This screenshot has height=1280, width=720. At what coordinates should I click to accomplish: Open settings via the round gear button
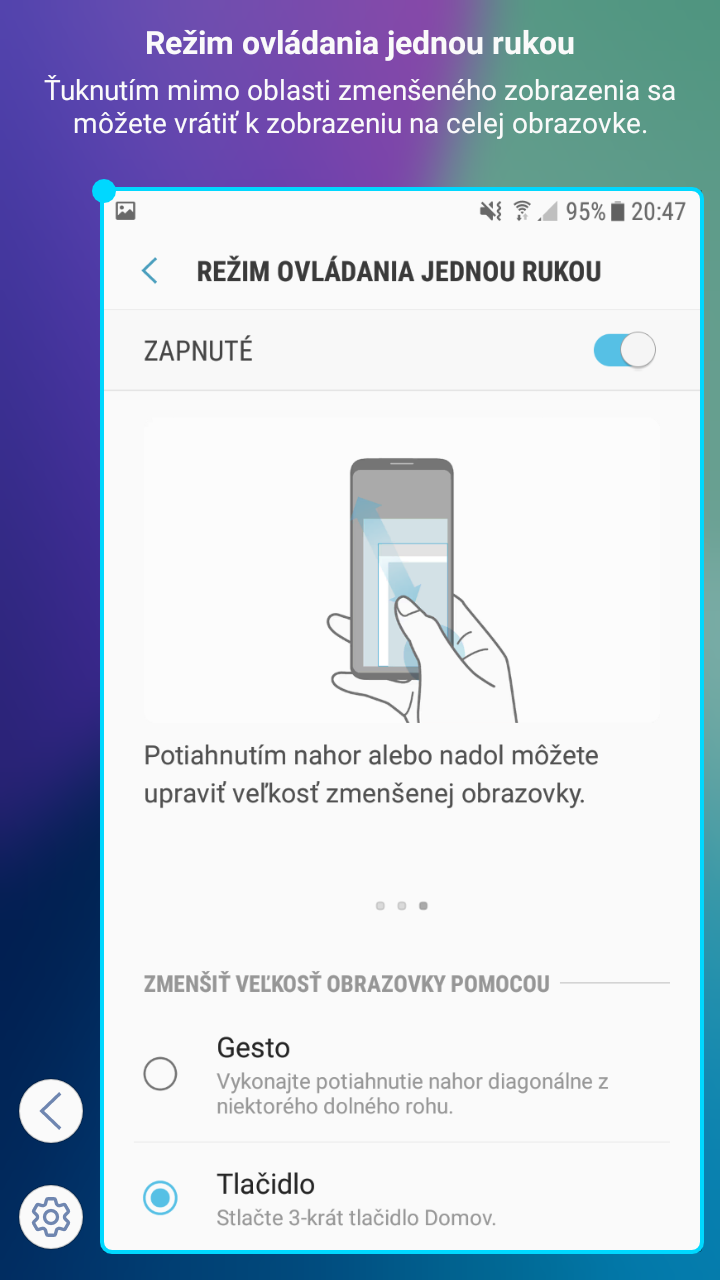(x=51, y=1217)
